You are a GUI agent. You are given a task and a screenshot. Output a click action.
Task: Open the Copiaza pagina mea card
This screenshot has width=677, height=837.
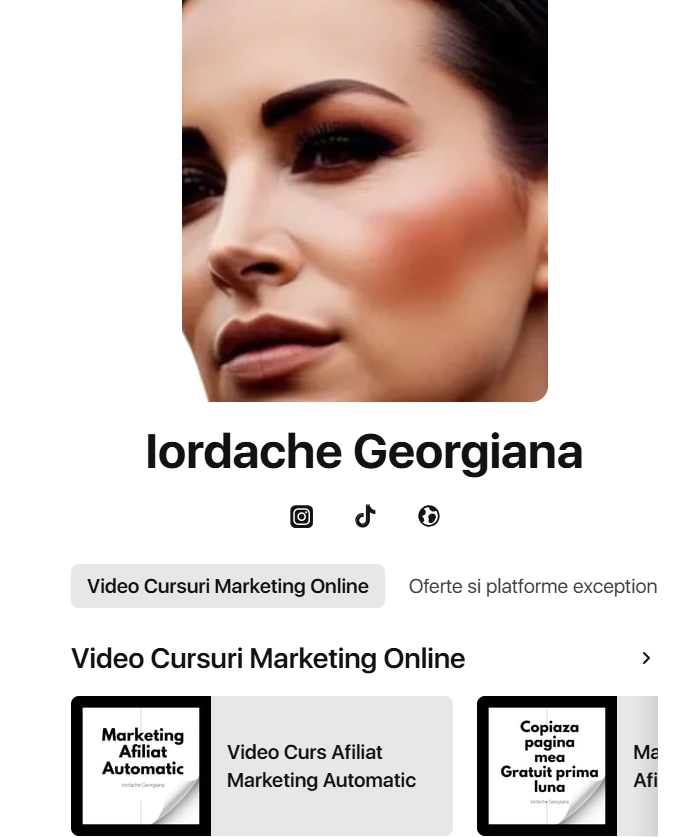coord(566,766)
